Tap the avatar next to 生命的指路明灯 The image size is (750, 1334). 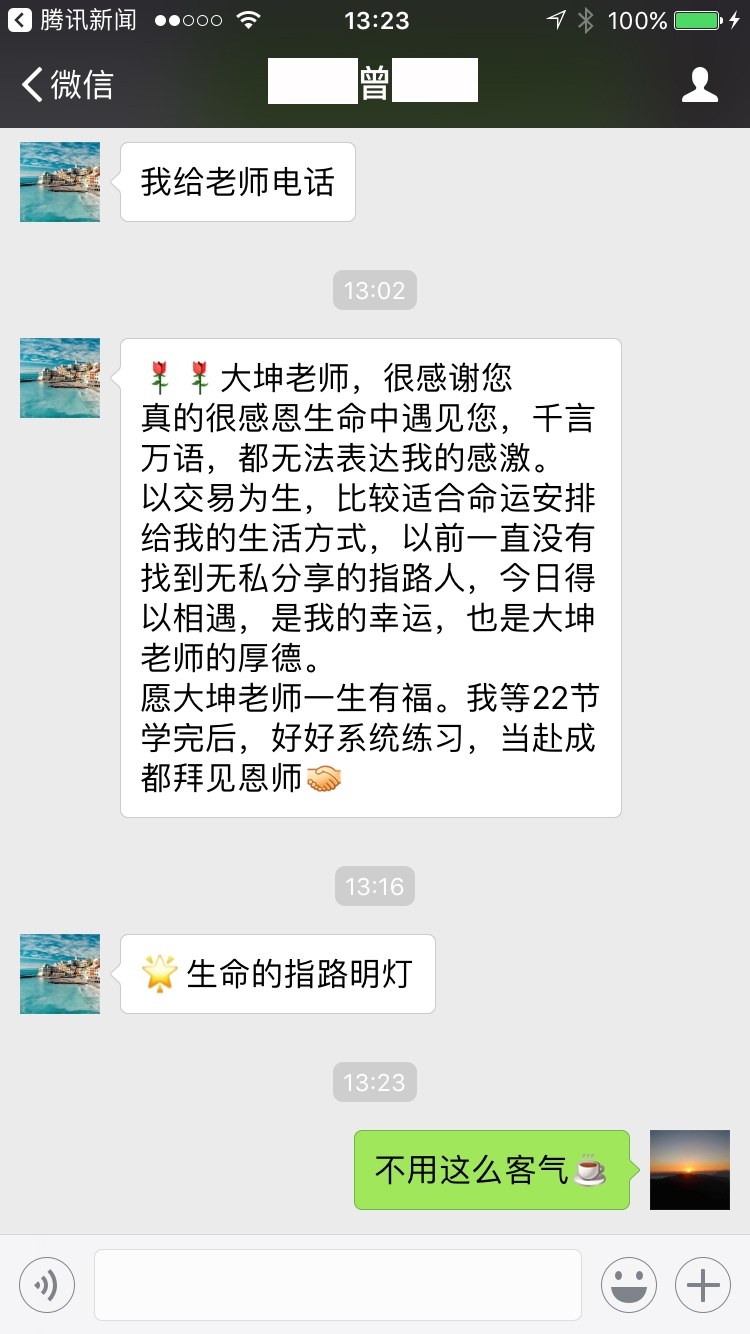60,974
